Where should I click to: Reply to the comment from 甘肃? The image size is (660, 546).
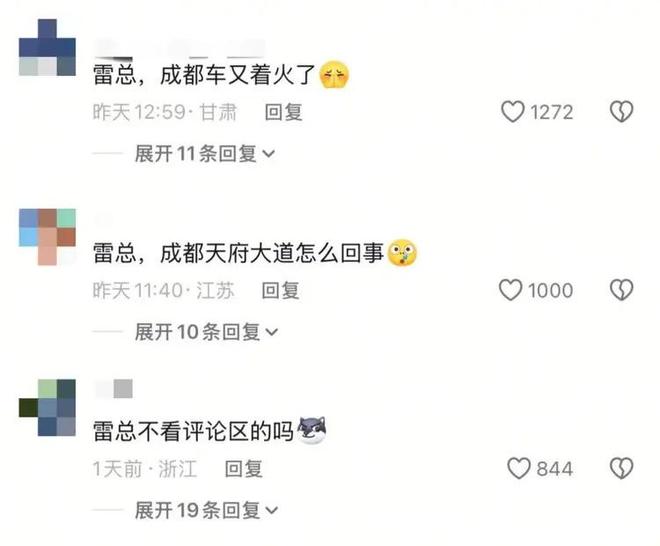pyautogui.click(x=283, y=112)
